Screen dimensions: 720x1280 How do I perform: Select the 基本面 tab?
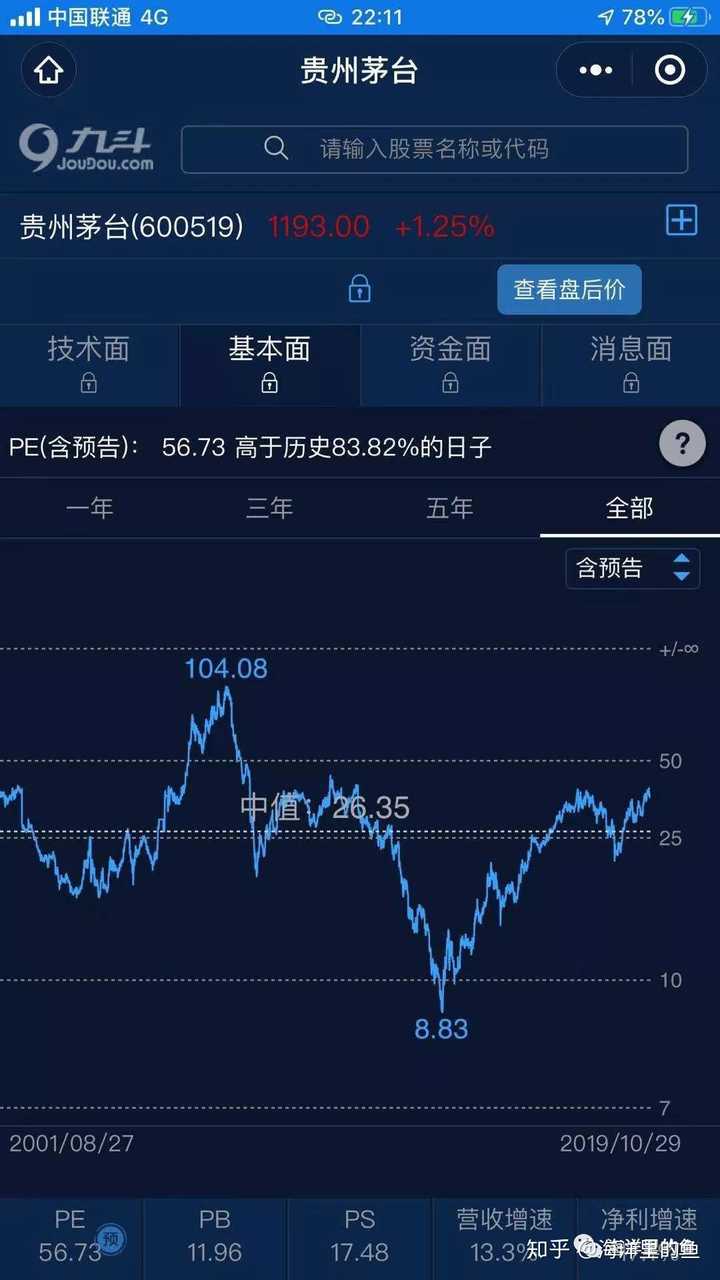tap(269, 364)
